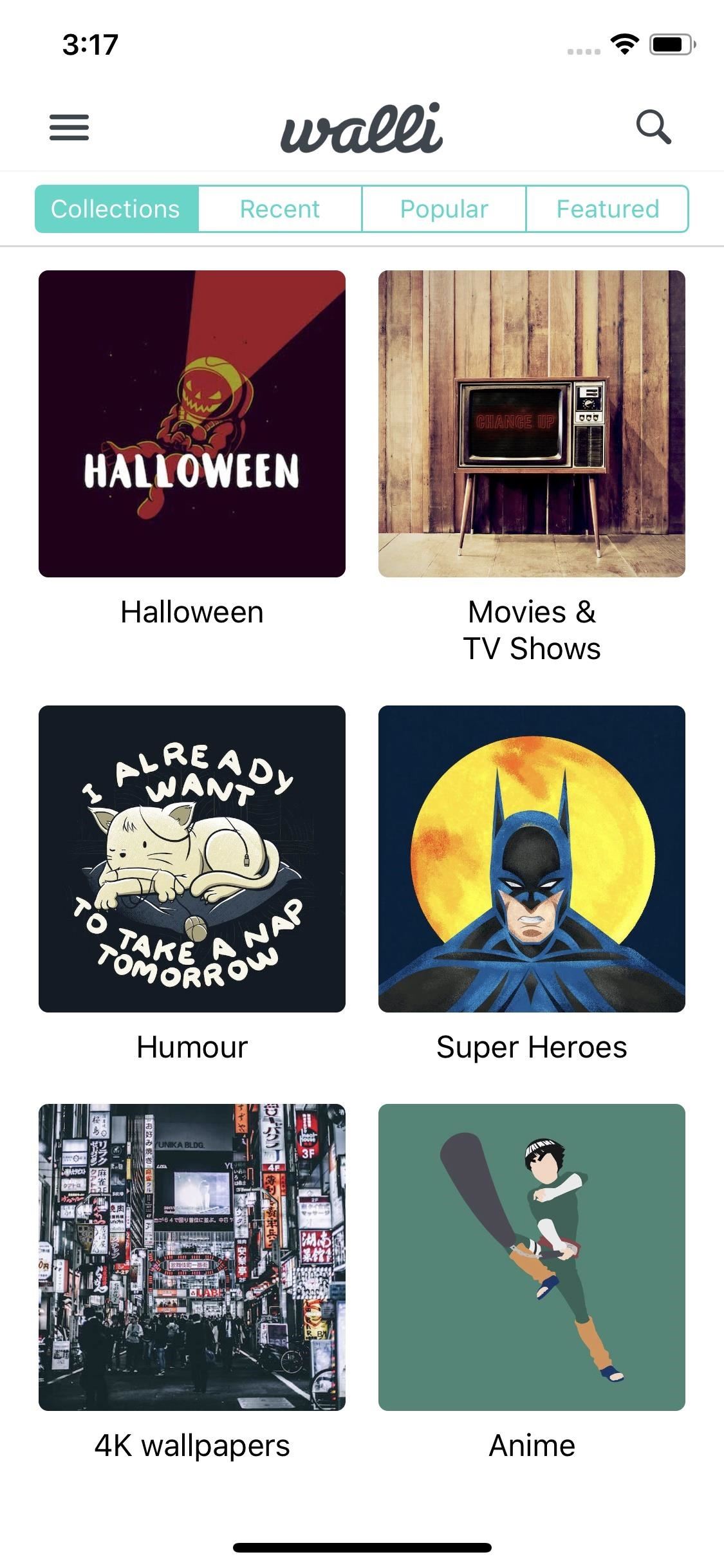The height and width of the screenshot is (1568, 724).
Task: Open the Movies & TV Shows collection
Action: 532,424
